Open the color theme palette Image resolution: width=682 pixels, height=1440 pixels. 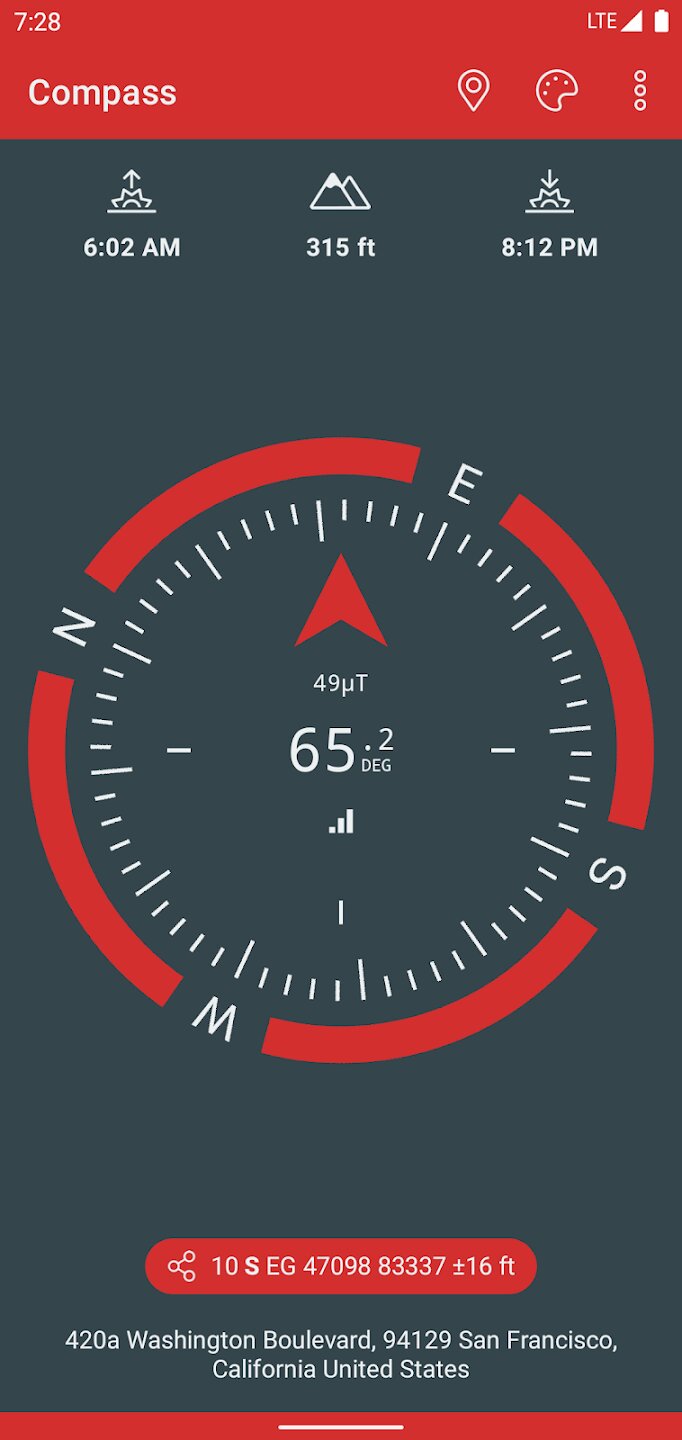[x=557, y=92]
